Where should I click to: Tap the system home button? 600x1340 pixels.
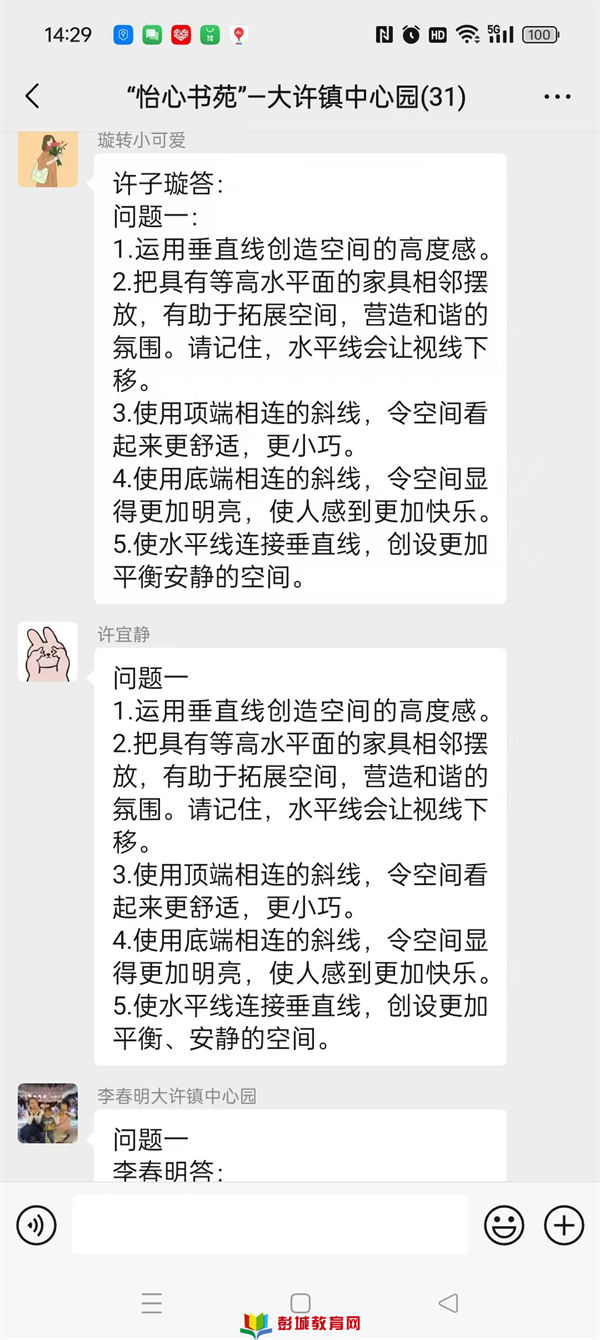[x=300, y=1302]
